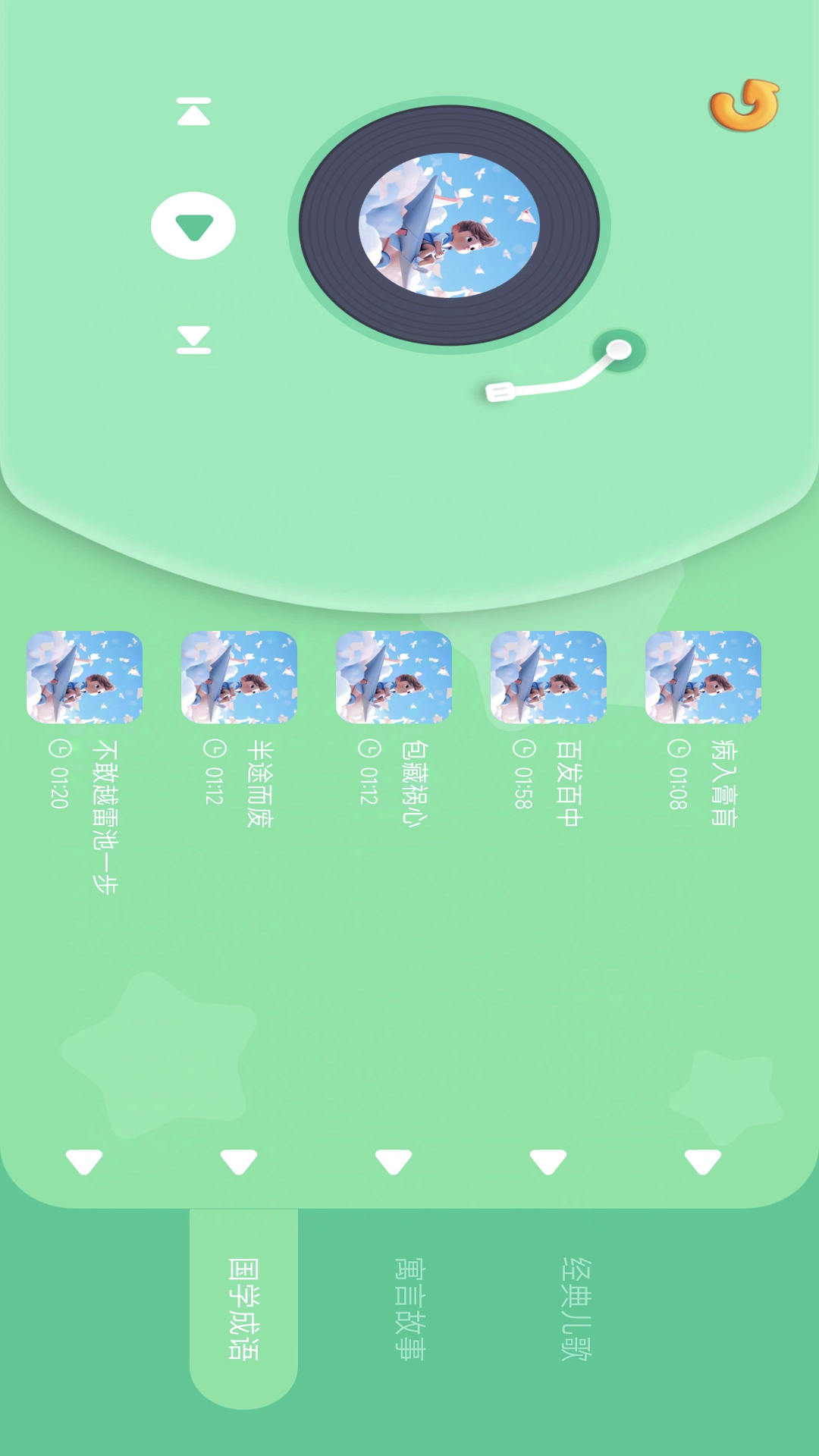Open the story 半途而废
The height and width of the screenshot is (1456, 819).
click(239, 677)
